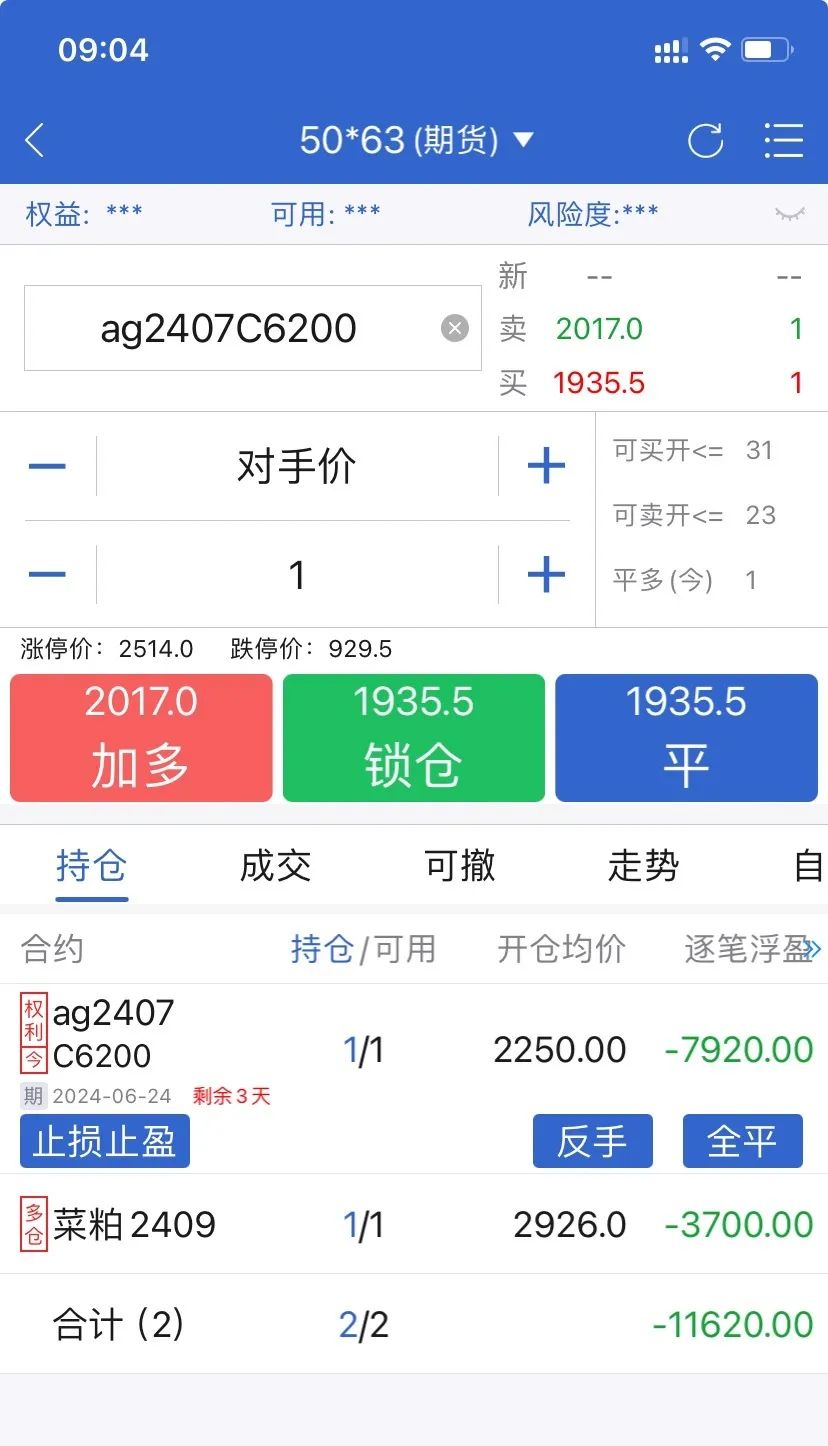Viewport: 828px width, 1446px height.
Task: Switch to the 成交 tab
Action: (275, 866)
